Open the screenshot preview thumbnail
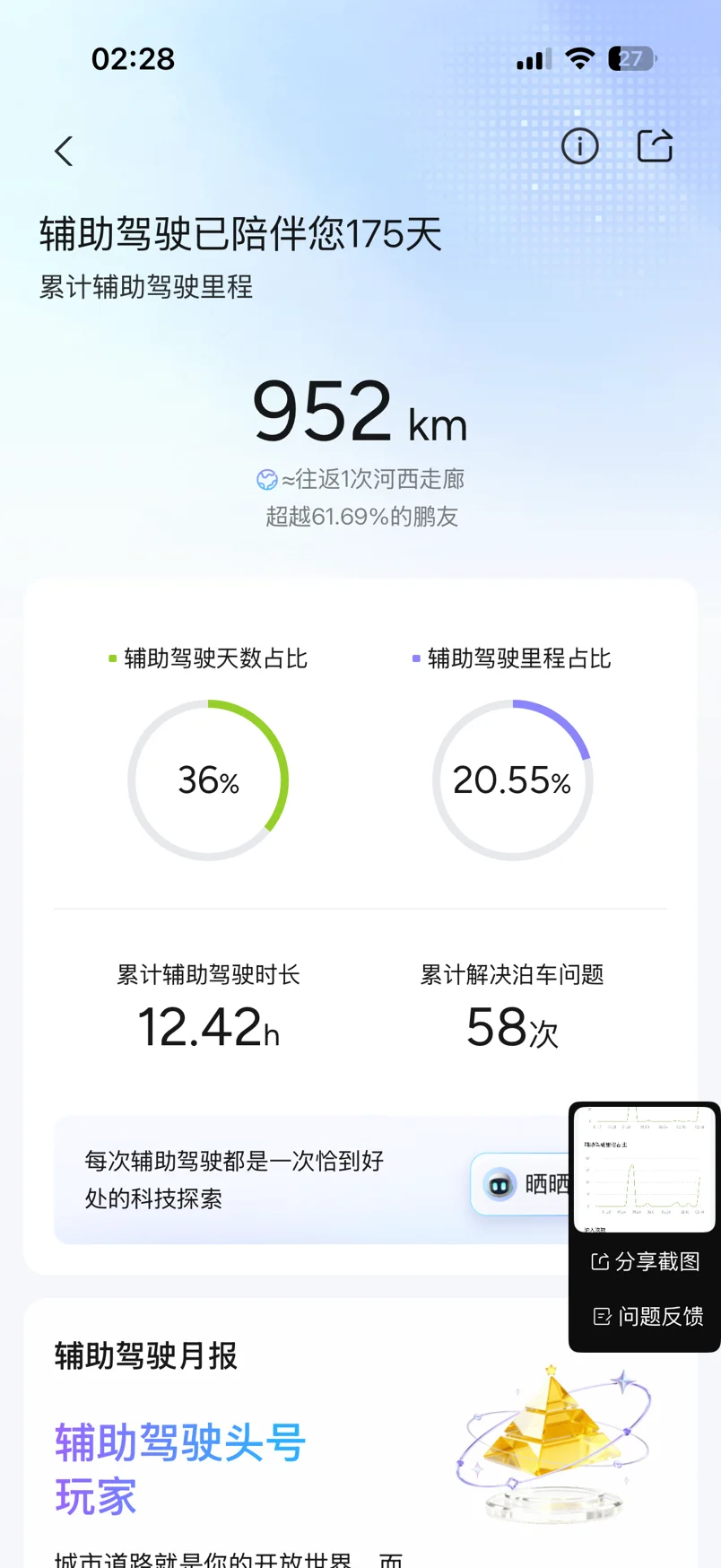 (644, 1169)
